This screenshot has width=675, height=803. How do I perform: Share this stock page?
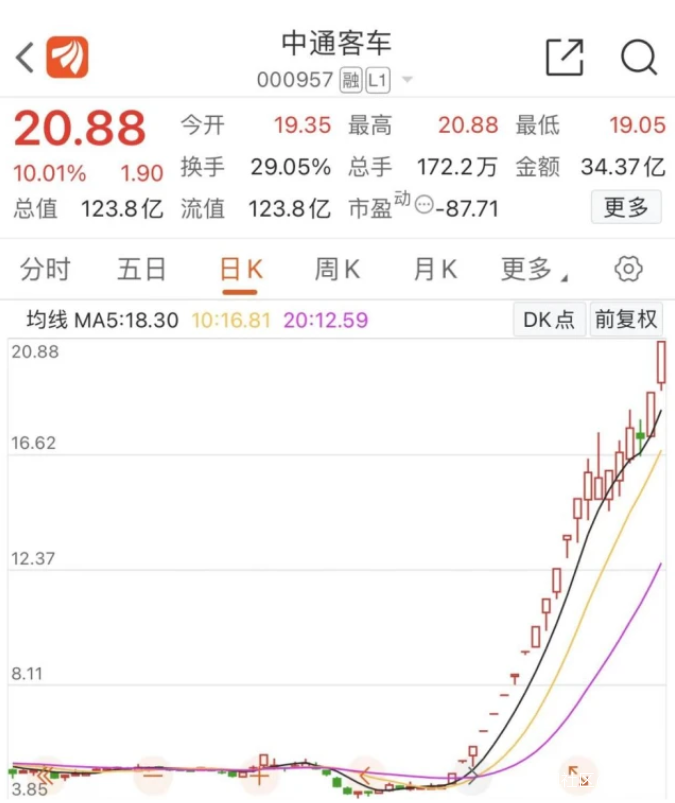tap(564, 57)
